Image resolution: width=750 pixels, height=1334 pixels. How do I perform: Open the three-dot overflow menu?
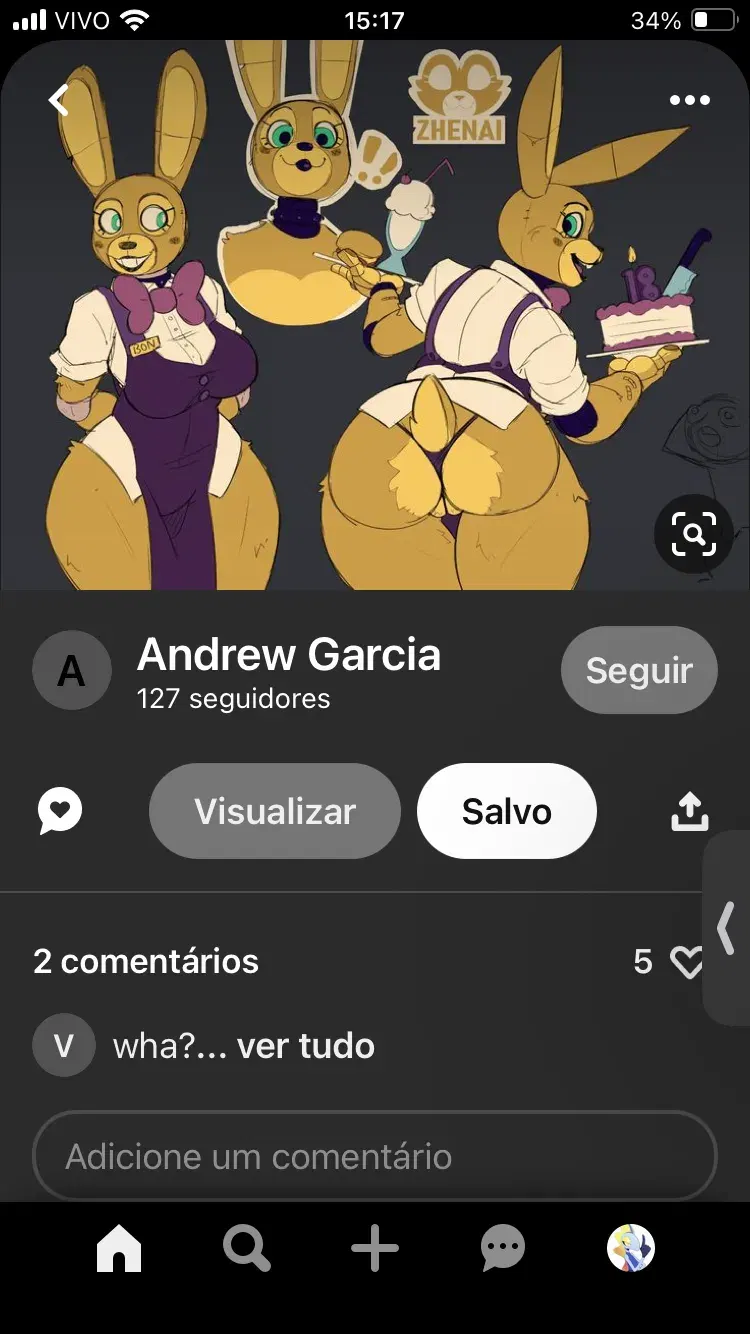point(690,100)
